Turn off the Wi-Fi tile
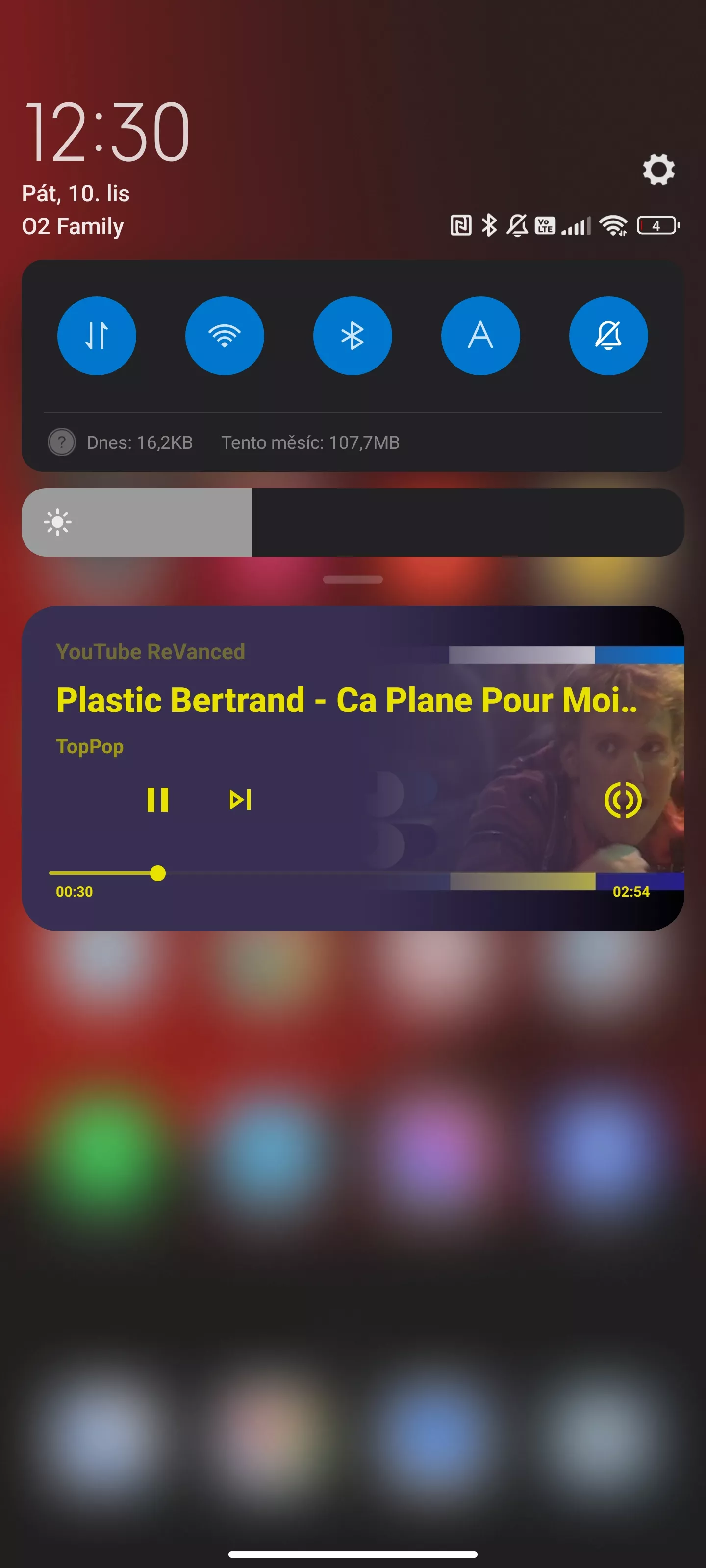The width and height of the screenshot is (706, 1568). pos(225,336)
